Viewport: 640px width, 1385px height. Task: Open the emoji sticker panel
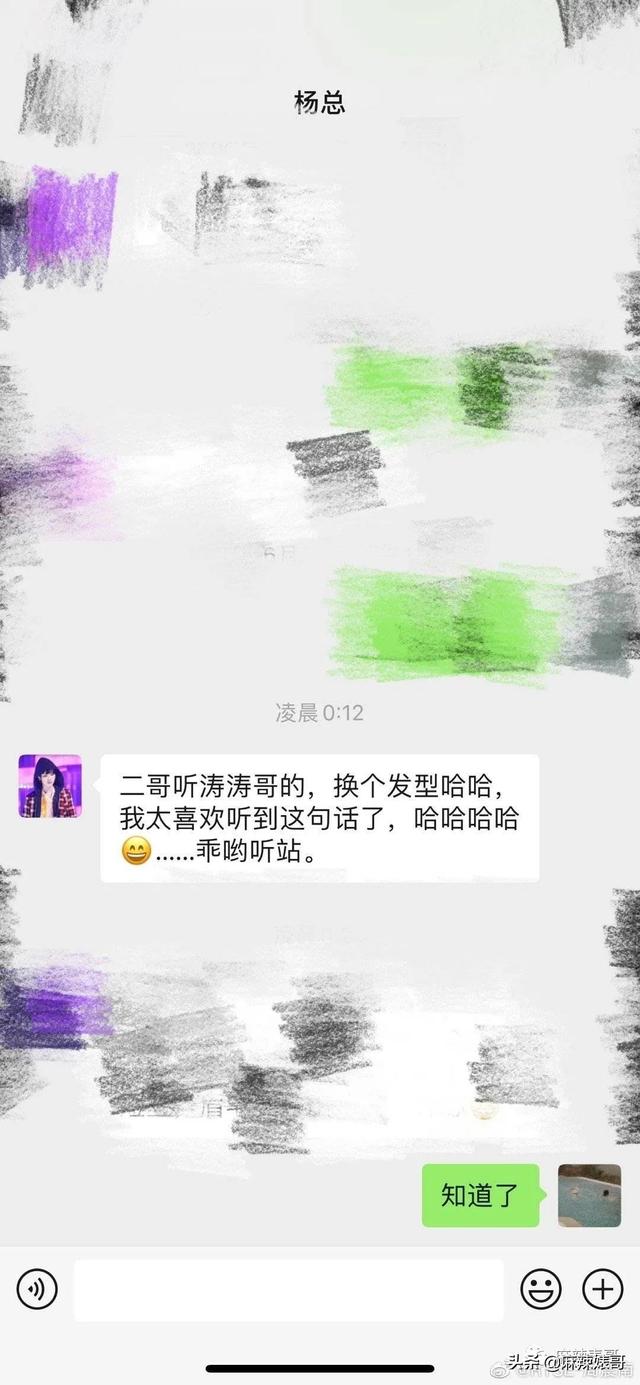[540, 1289]
